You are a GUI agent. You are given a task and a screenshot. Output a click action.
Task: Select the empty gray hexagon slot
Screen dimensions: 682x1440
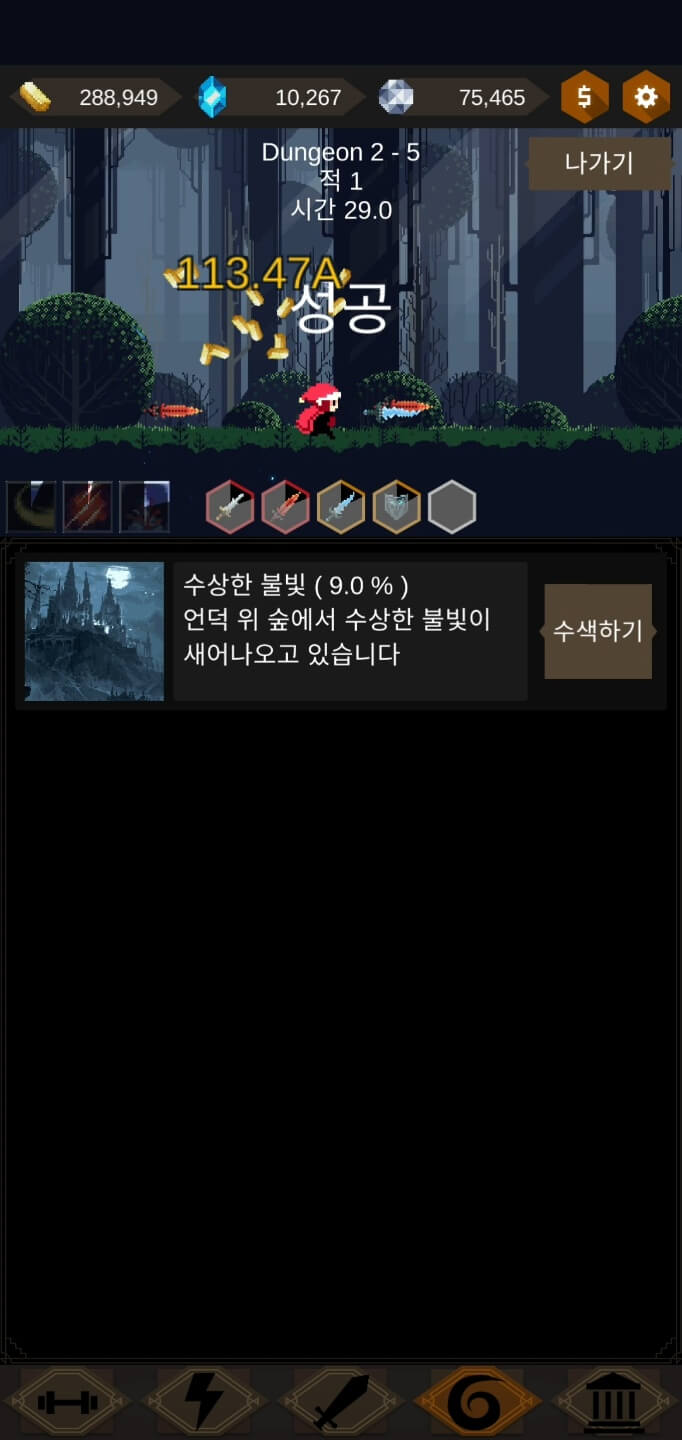452,508
